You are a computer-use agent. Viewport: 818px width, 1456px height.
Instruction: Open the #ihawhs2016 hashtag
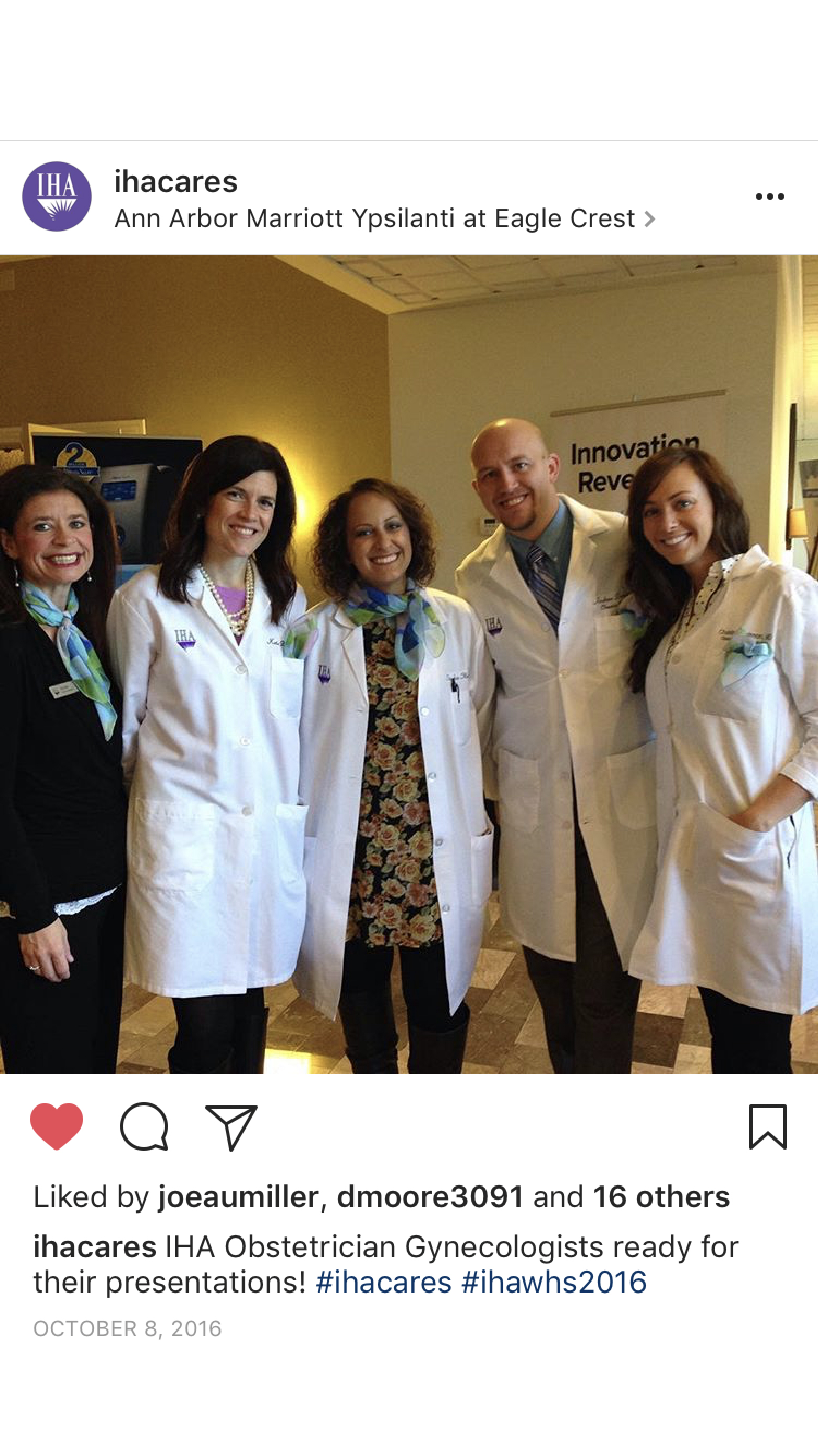pos(554,1282)
